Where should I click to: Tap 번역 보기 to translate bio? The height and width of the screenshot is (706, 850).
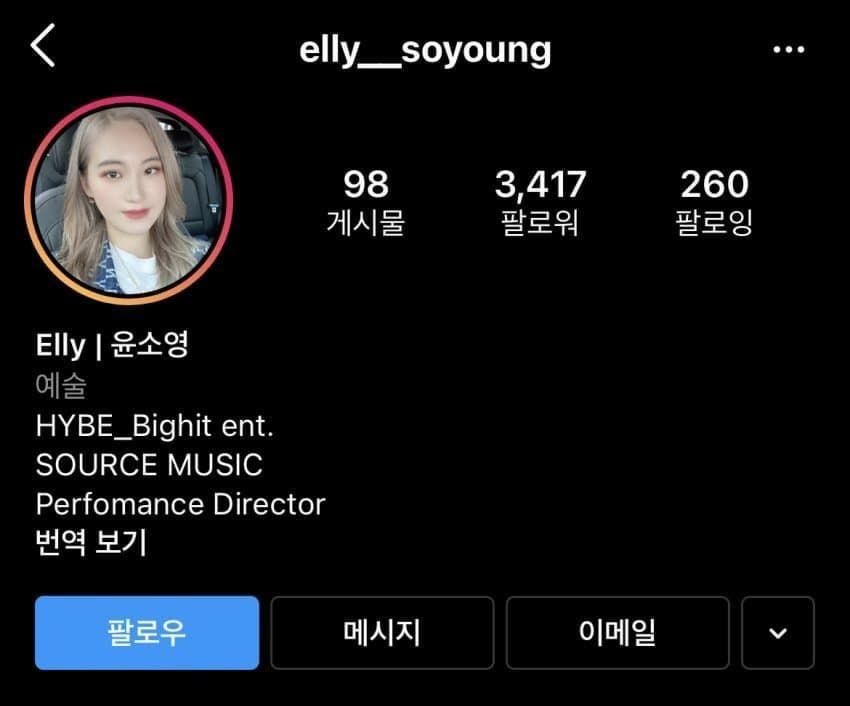click(91, 543)
